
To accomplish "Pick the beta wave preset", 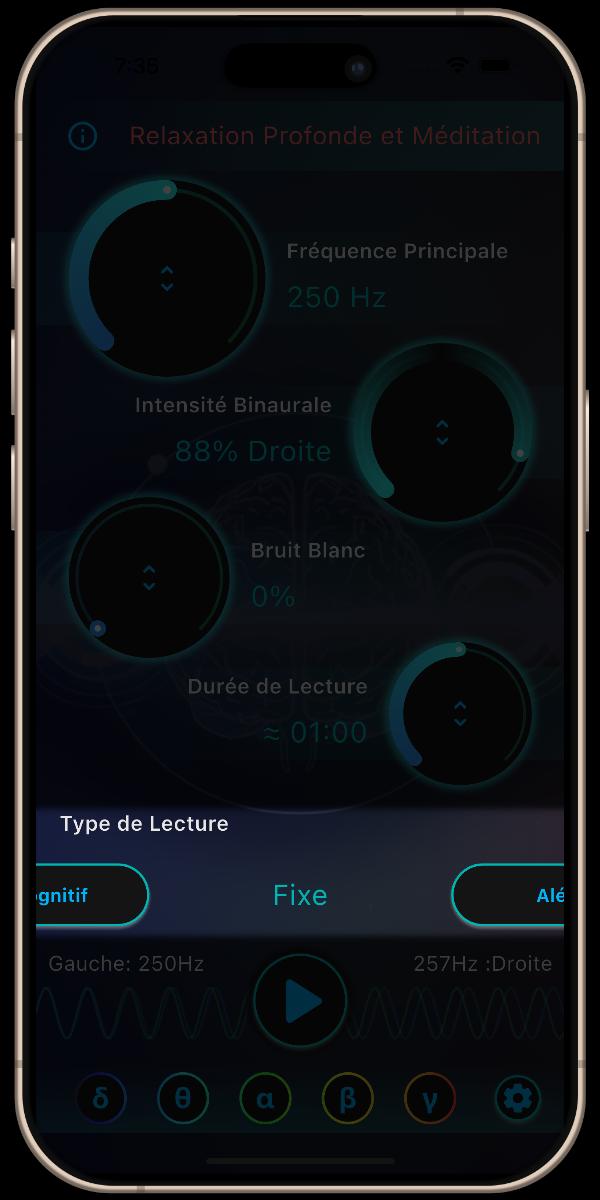I will (x=347, y=1099).
